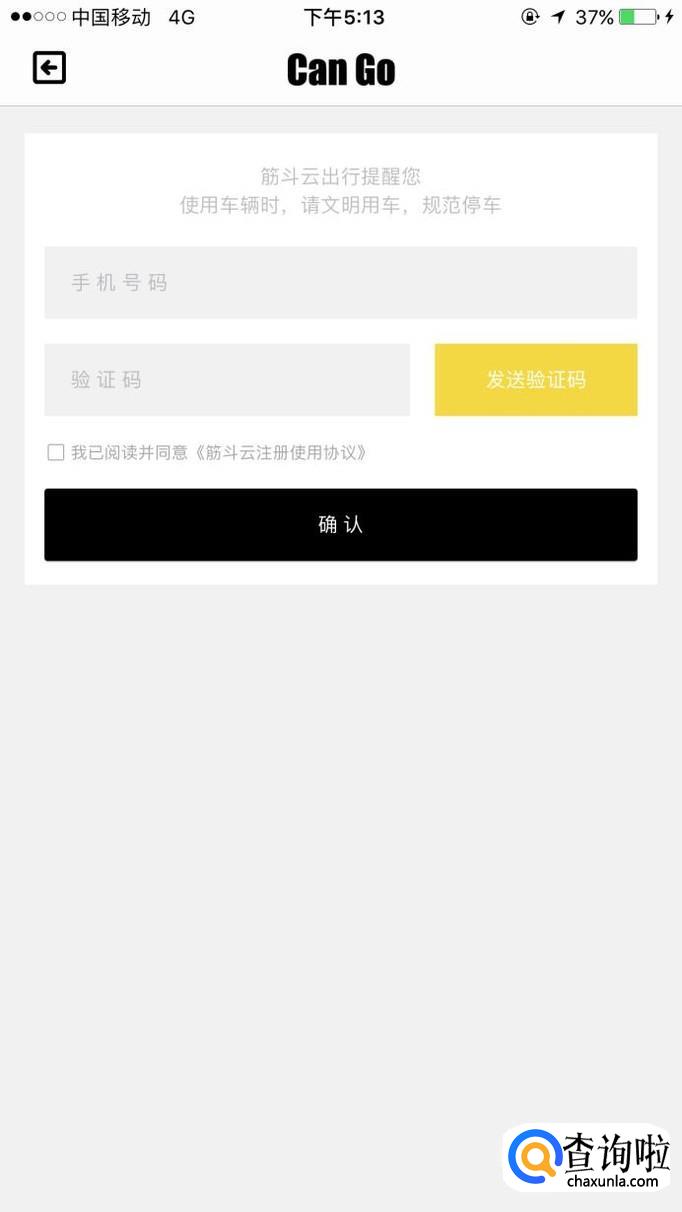Send verification code via 发送验证码
The height and width of the screenshot is (1212, 682).
point(535,380)
